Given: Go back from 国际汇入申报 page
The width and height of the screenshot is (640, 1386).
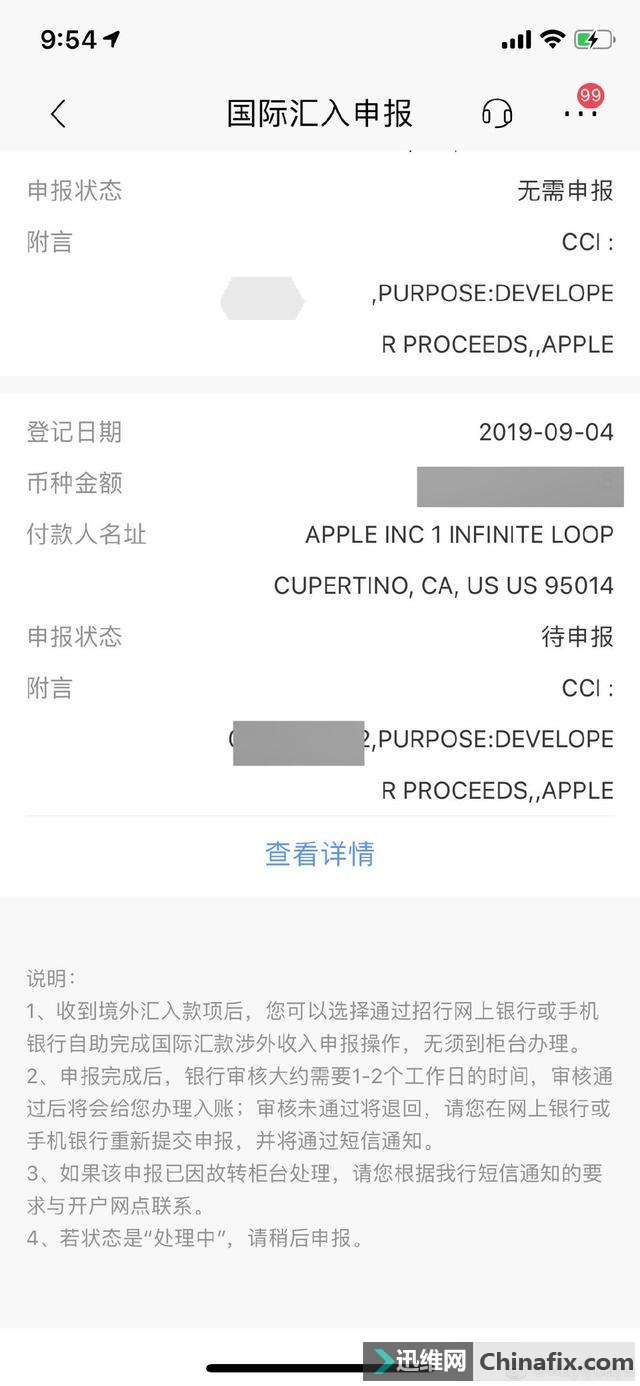Looking at the screenshot, I should click(x=58, y=114).
